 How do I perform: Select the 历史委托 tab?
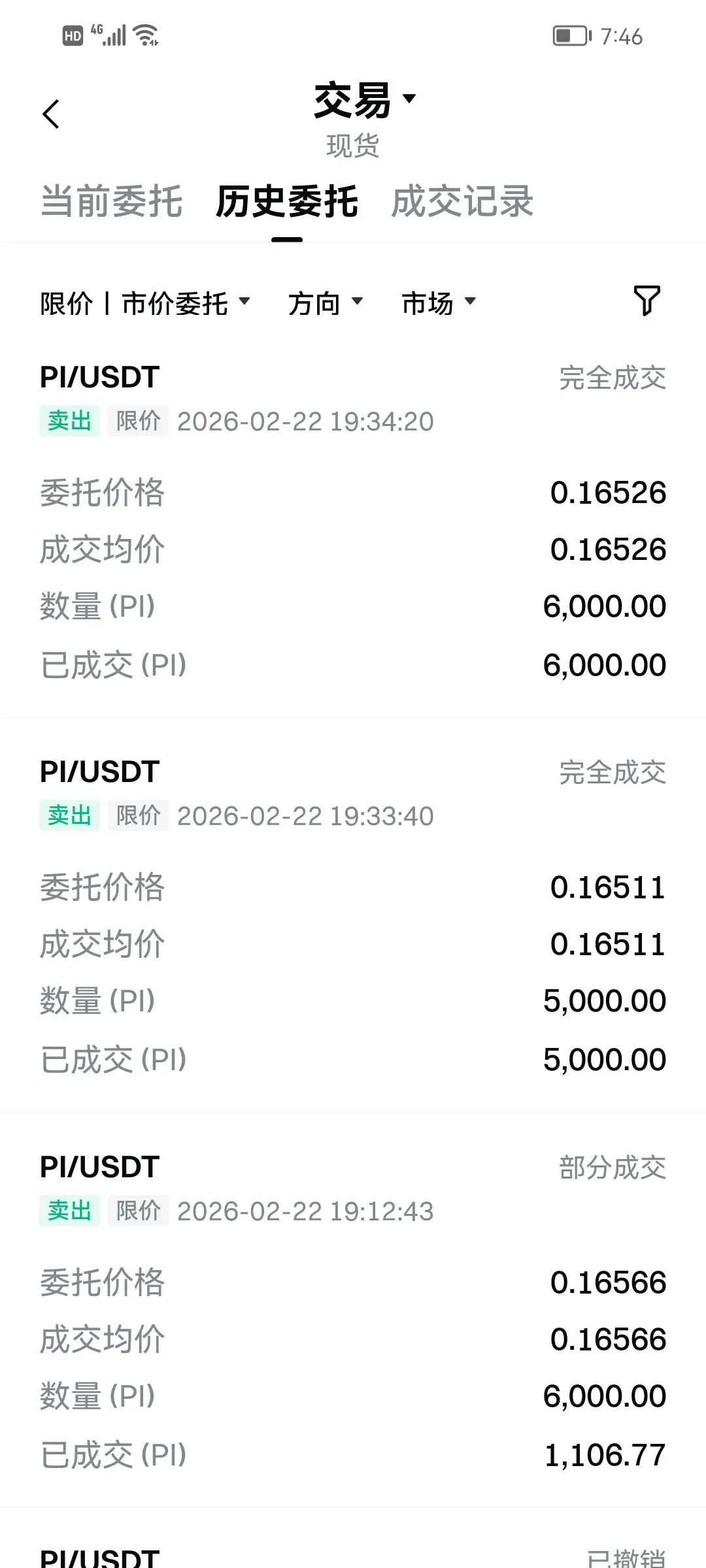point(287,201)
